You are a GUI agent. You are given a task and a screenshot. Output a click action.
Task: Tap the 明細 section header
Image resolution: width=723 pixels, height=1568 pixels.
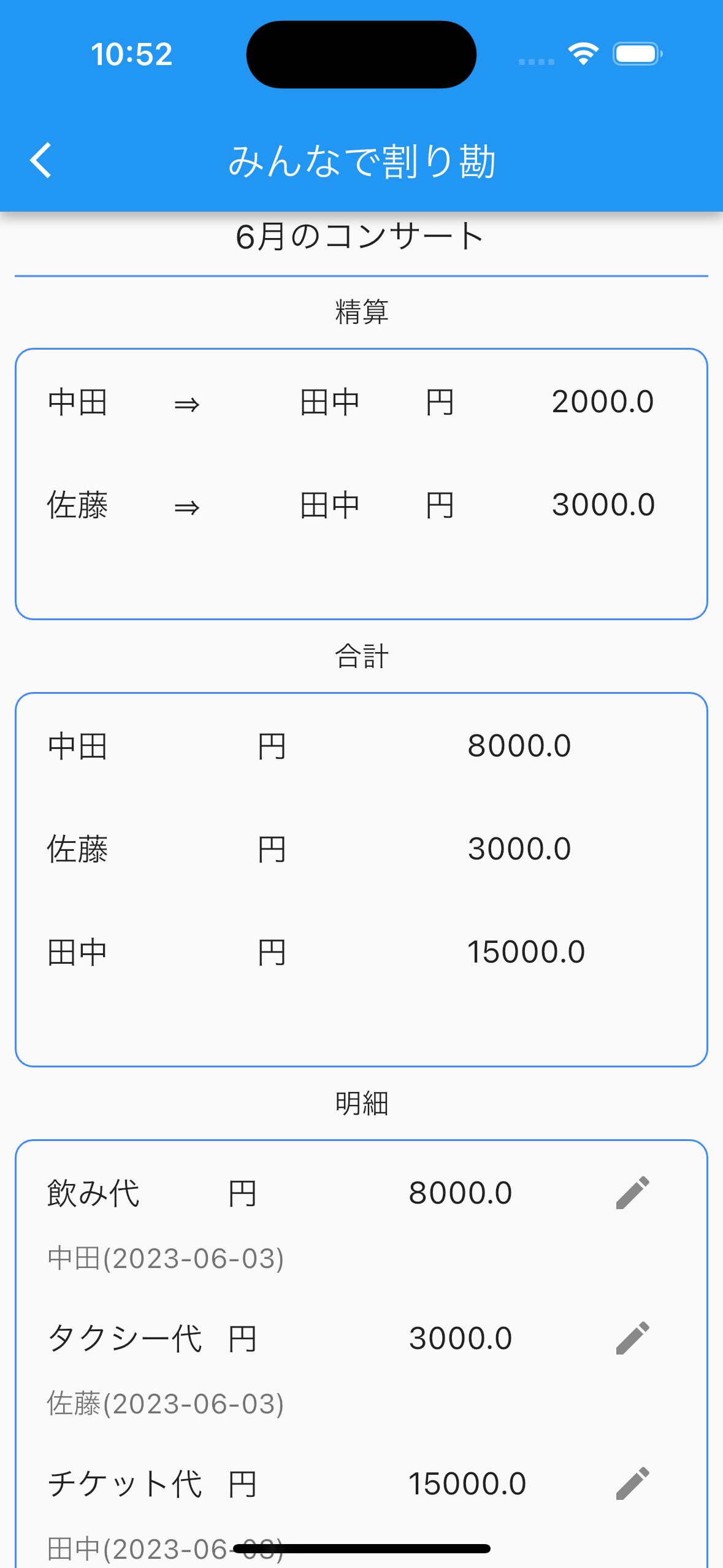click(361, 1102)
